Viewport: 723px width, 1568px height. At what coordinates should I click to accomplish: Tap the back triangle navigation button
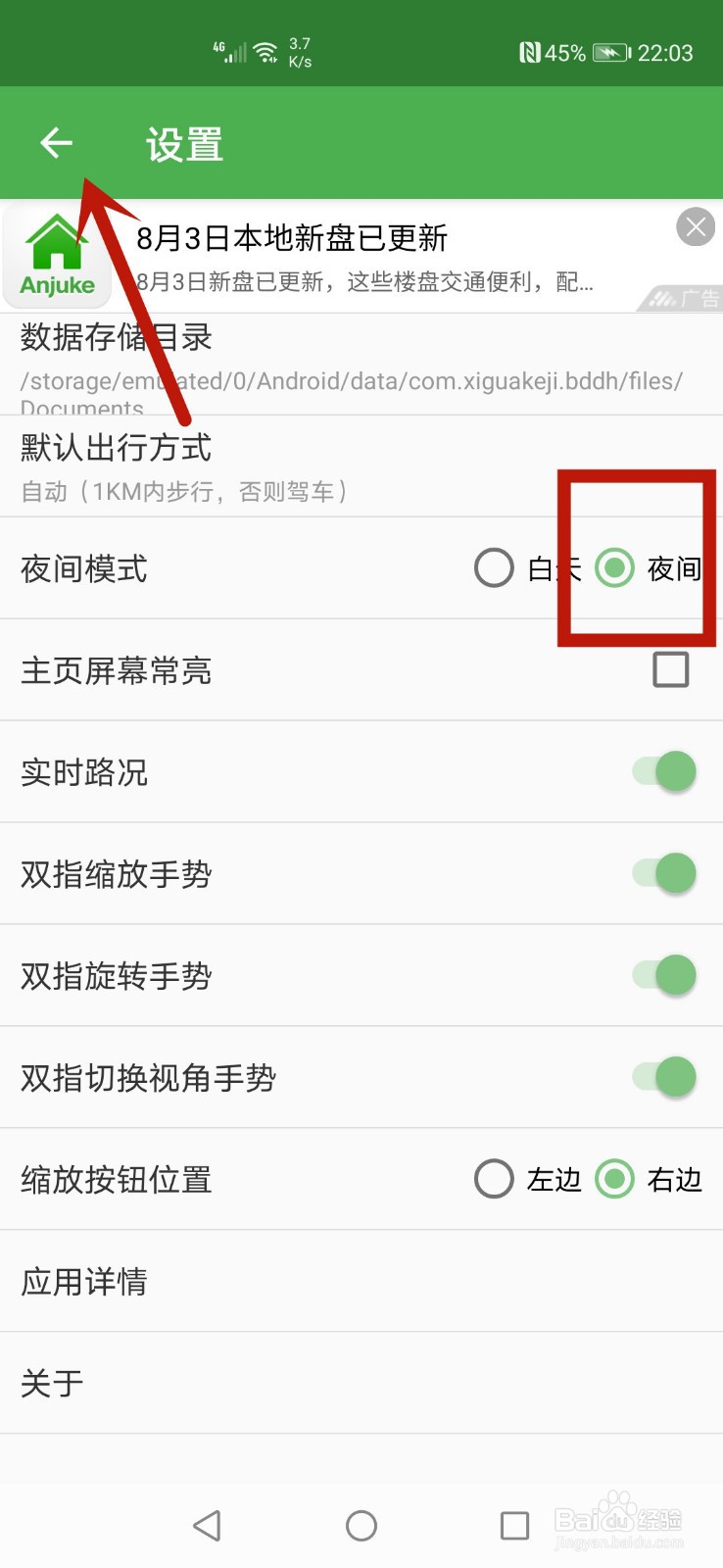[207, 1525]
